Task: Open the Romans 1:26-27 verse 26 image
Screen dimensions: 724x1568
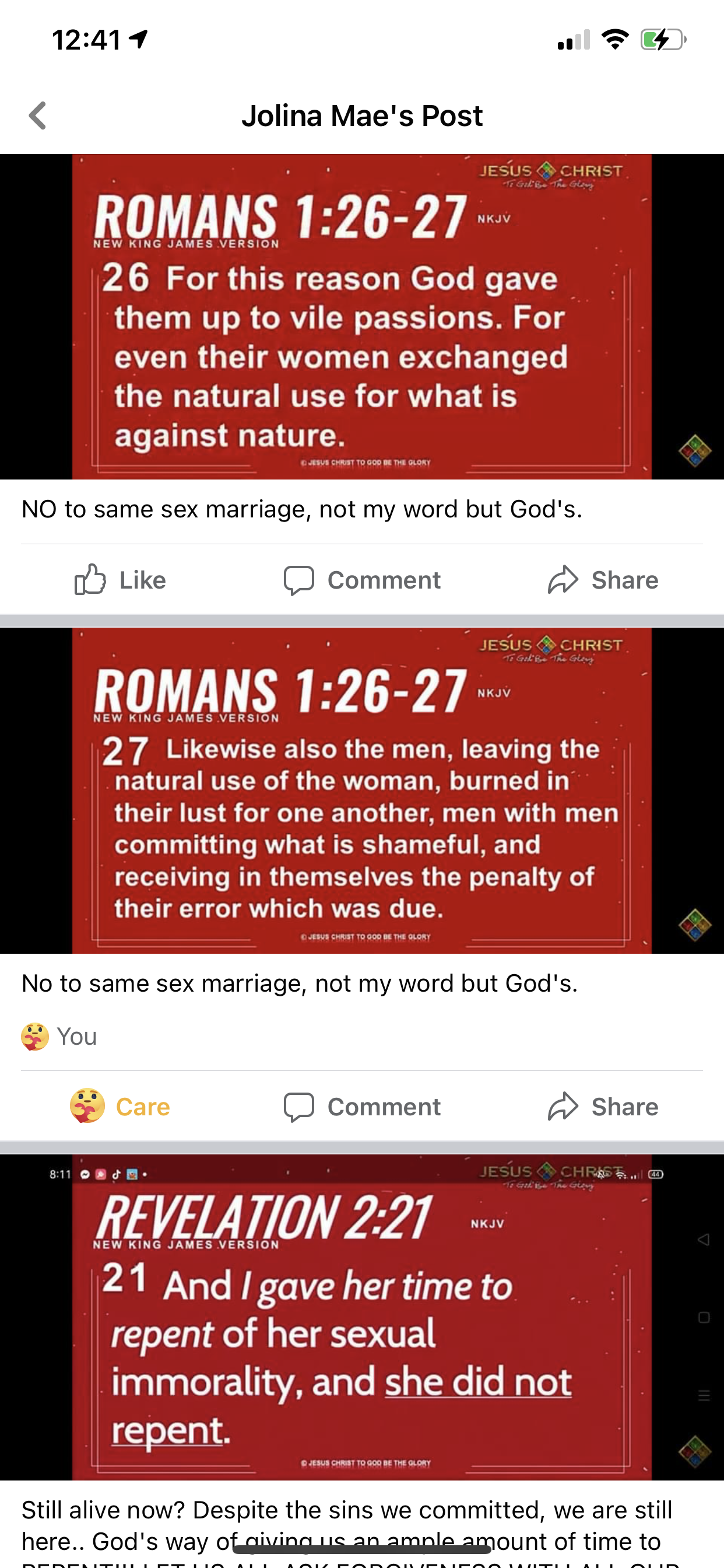Action: pyautogui.click(x=362, y=317)
